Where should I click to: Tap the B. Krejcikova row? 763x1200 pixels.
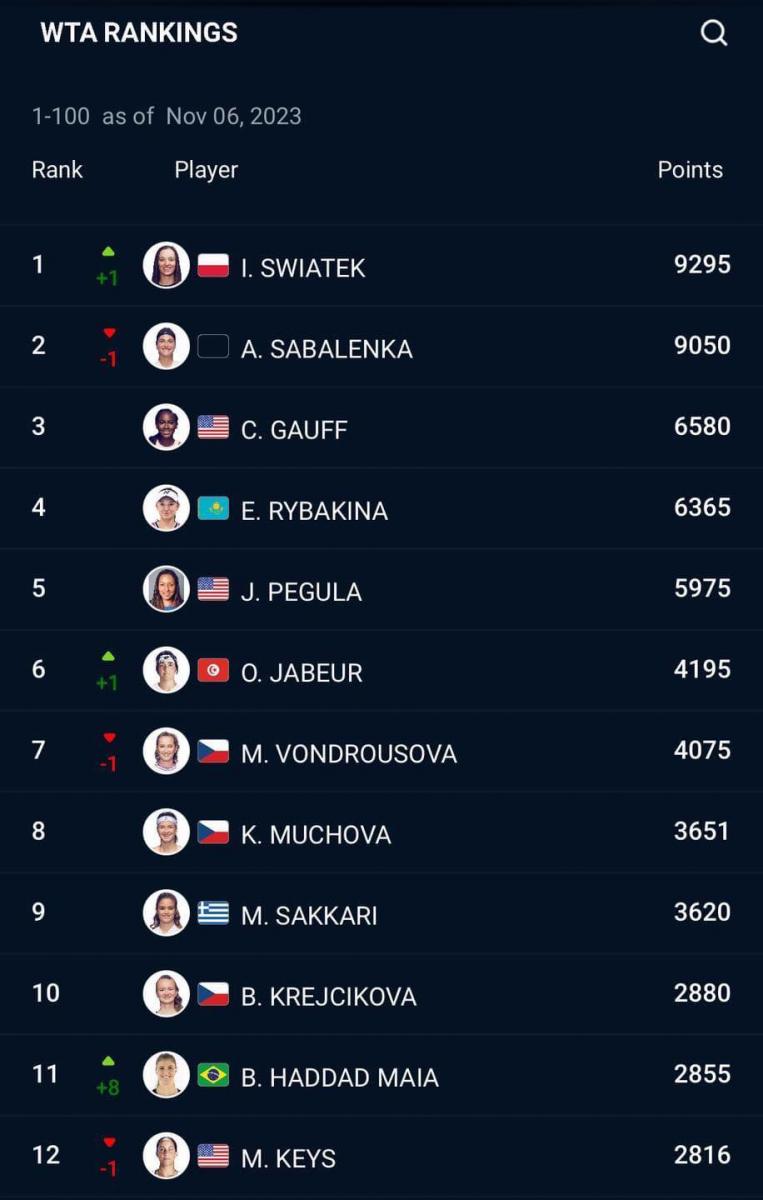pos(328,996)
